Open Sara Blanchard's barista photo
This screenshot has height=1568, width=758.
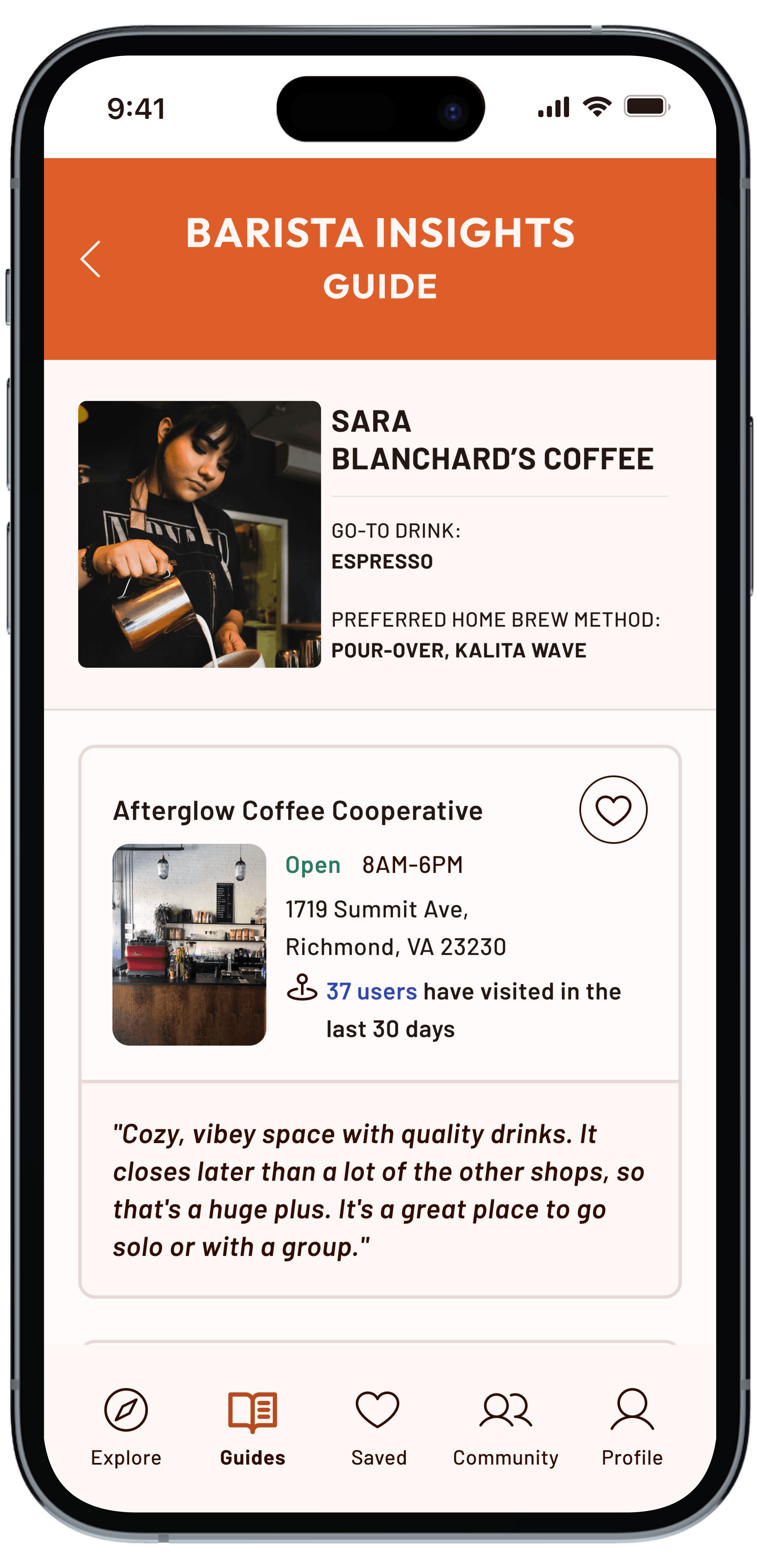click(x=200, y=534)
